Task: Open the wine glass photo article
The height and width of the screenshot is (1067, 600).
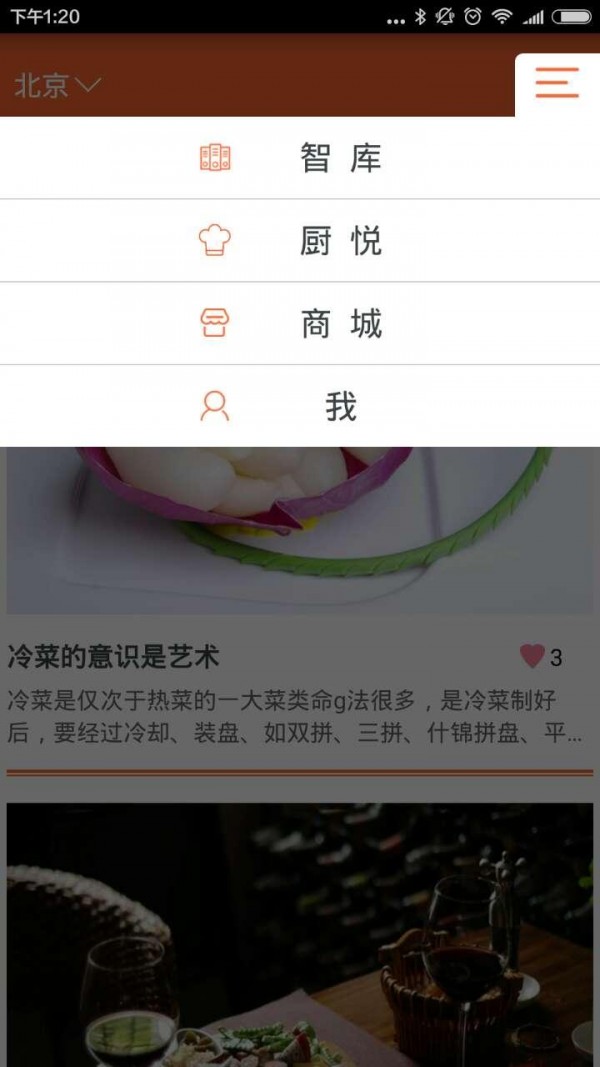Action: point(300,935)
